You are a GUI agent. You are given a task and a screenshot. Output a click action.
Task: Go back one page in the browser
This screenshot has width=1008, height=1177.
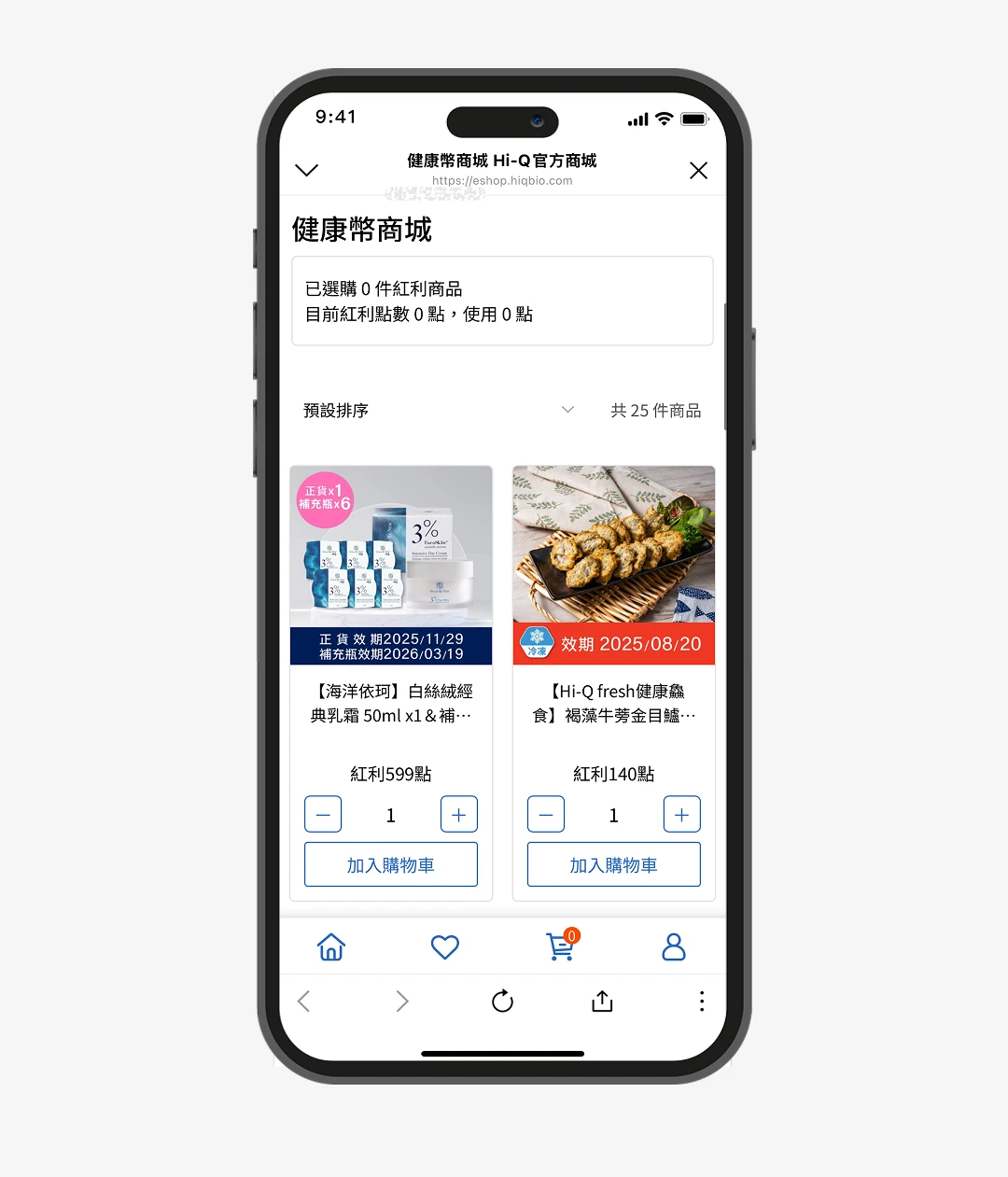point(303,1002)
